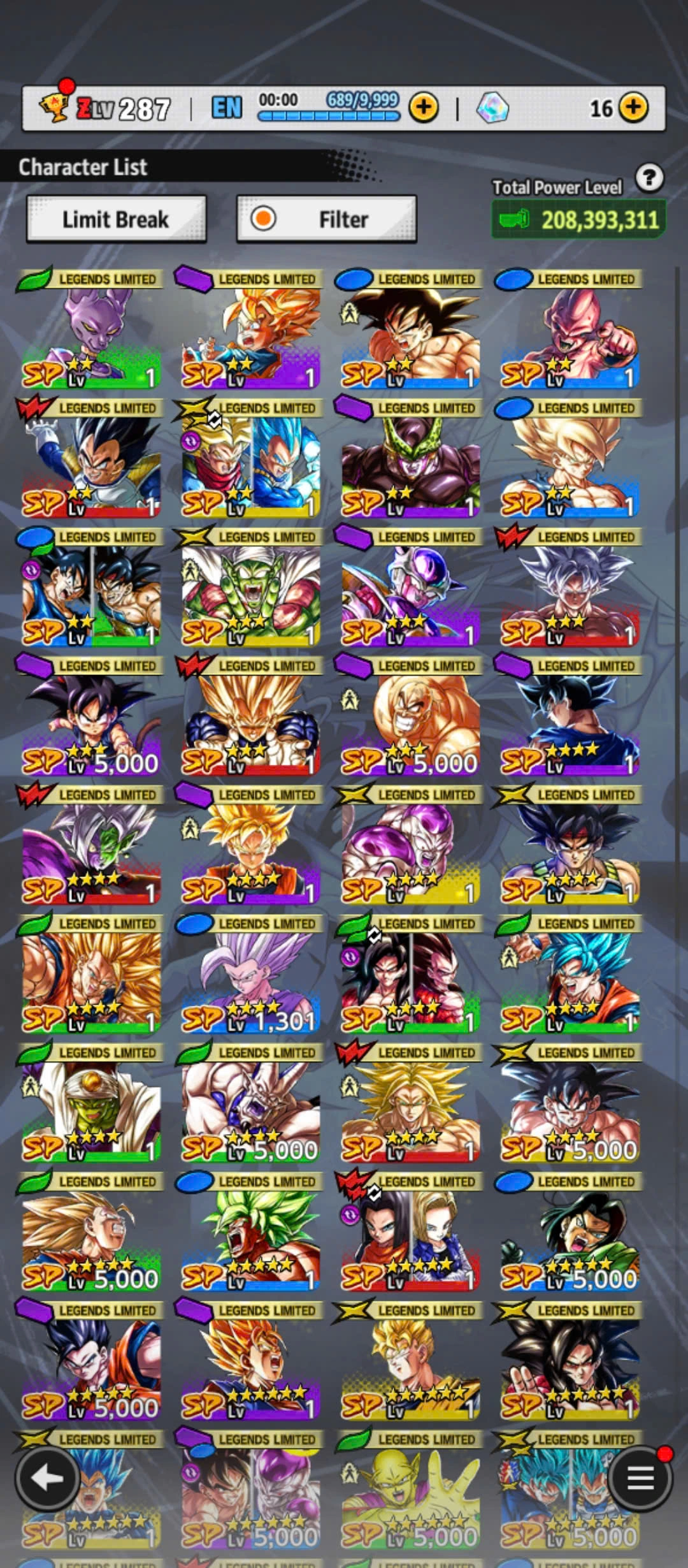
Task: Go back with the arrow button
Action: [x=47, y=1478]
